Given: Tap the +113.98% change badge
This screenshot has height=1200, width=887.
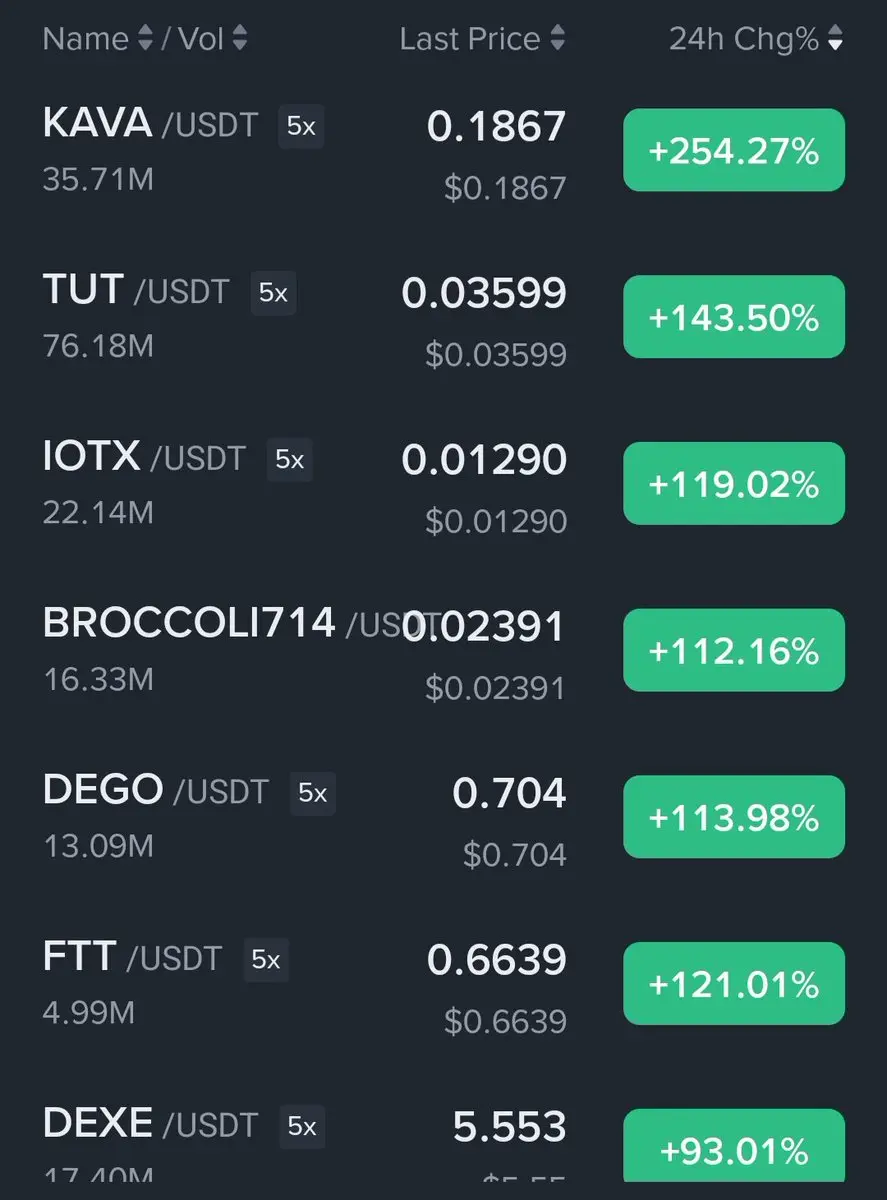Looking at the screenshot, I should click(734, 818).
